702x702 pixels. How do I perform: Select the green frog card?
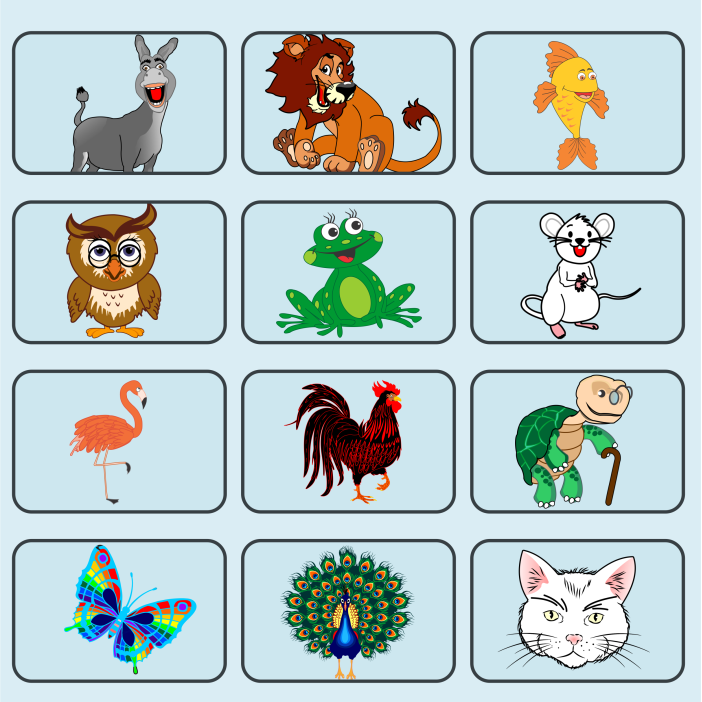(x=348, y=272)
